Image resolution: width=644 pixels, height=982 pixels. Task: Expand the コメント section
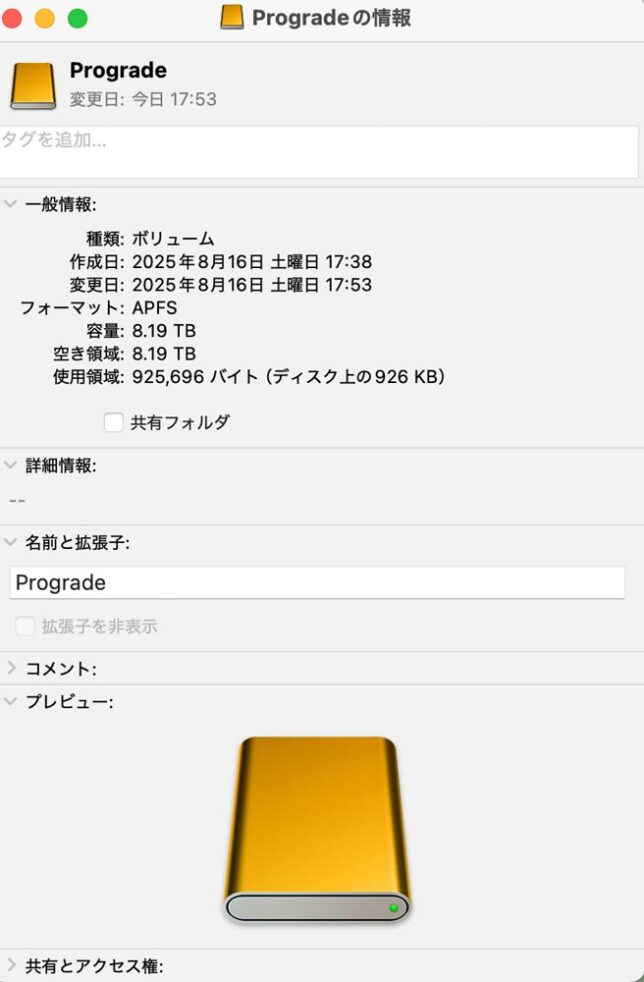11,668
